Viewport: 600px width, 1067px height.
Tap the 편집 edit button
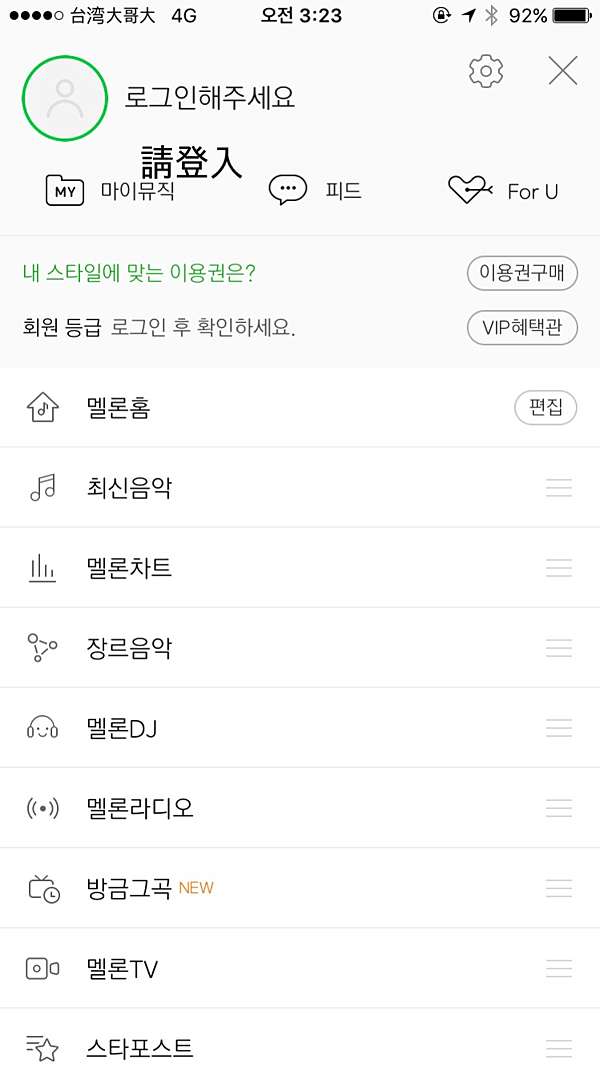point(546,408)
